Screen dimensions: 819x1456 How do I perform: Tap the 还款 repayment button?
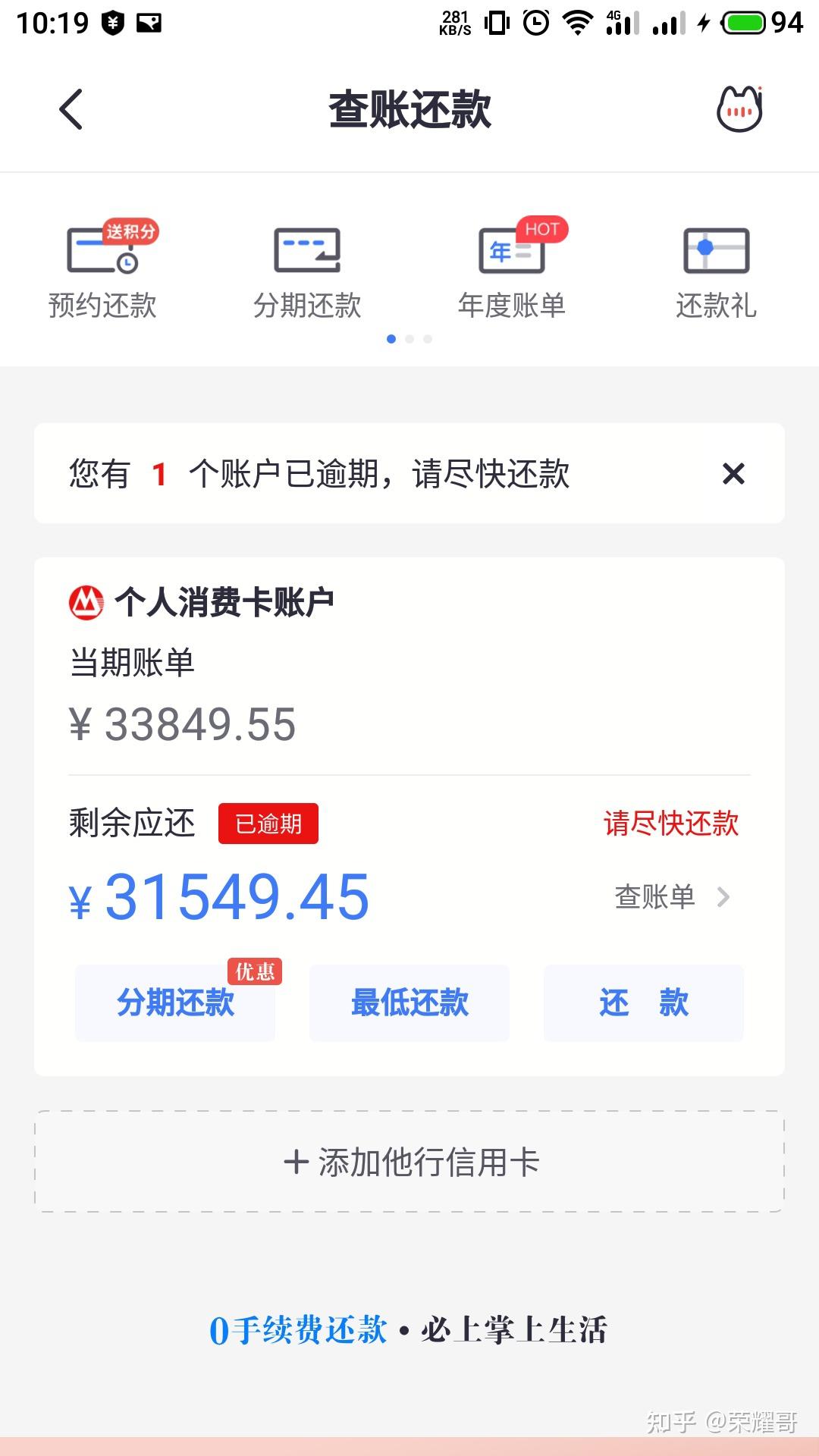[x=643, y=1003]
